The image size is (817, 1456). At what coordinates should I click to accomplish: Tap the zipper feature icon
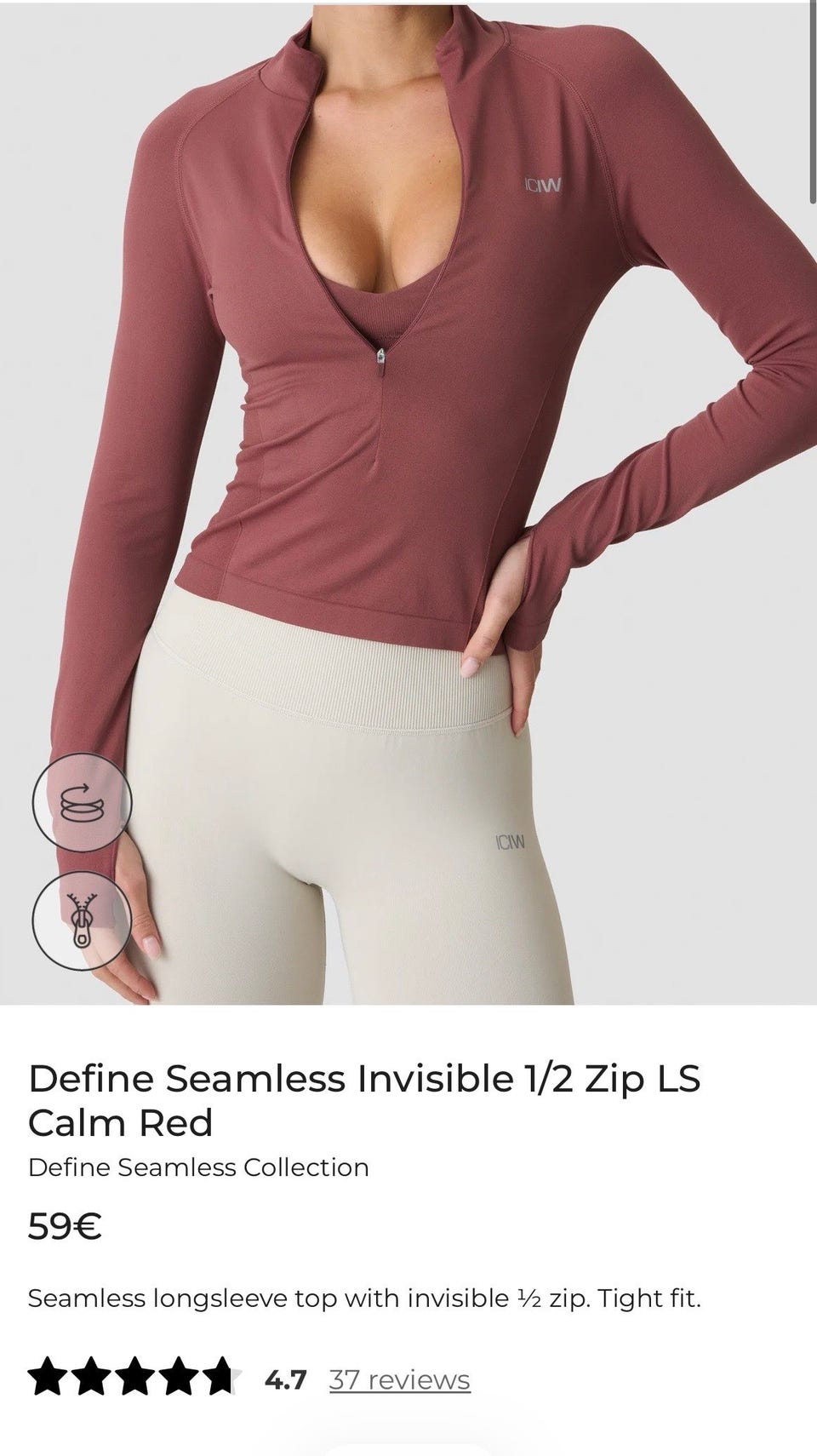point(83,920)
